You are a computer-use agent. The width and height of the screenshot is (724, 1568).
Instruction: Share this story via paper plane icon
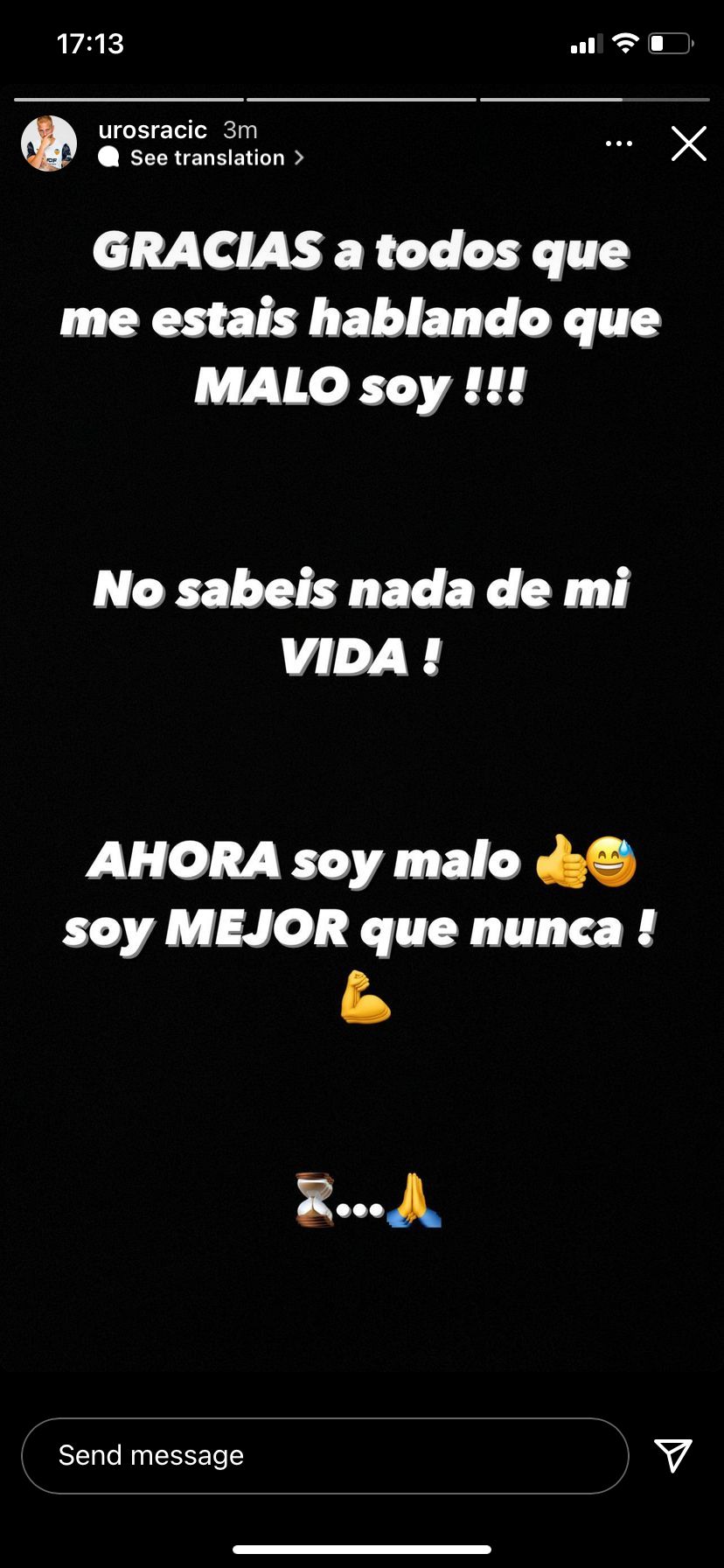coord(673,1454)
